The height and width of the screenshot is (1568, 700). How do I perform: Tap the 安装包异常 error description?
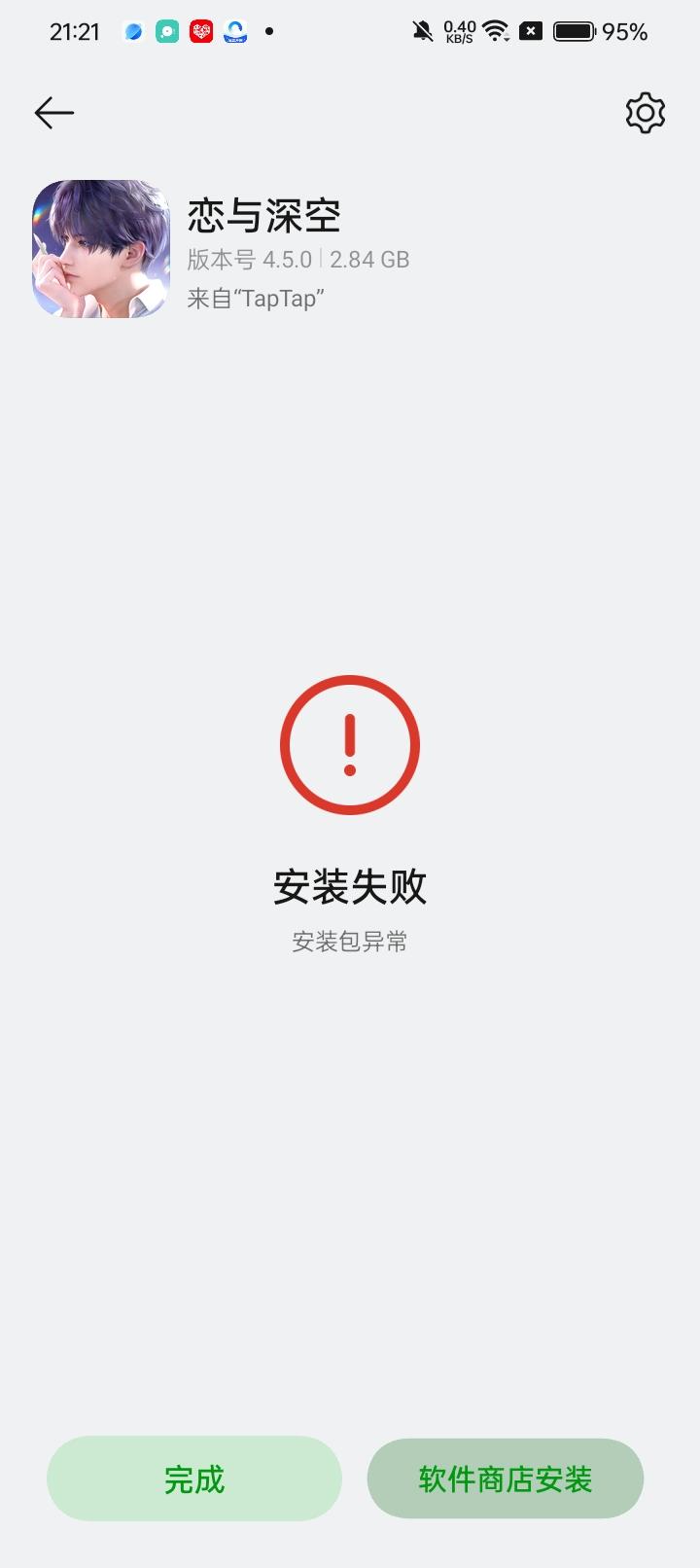coord(350,942)
